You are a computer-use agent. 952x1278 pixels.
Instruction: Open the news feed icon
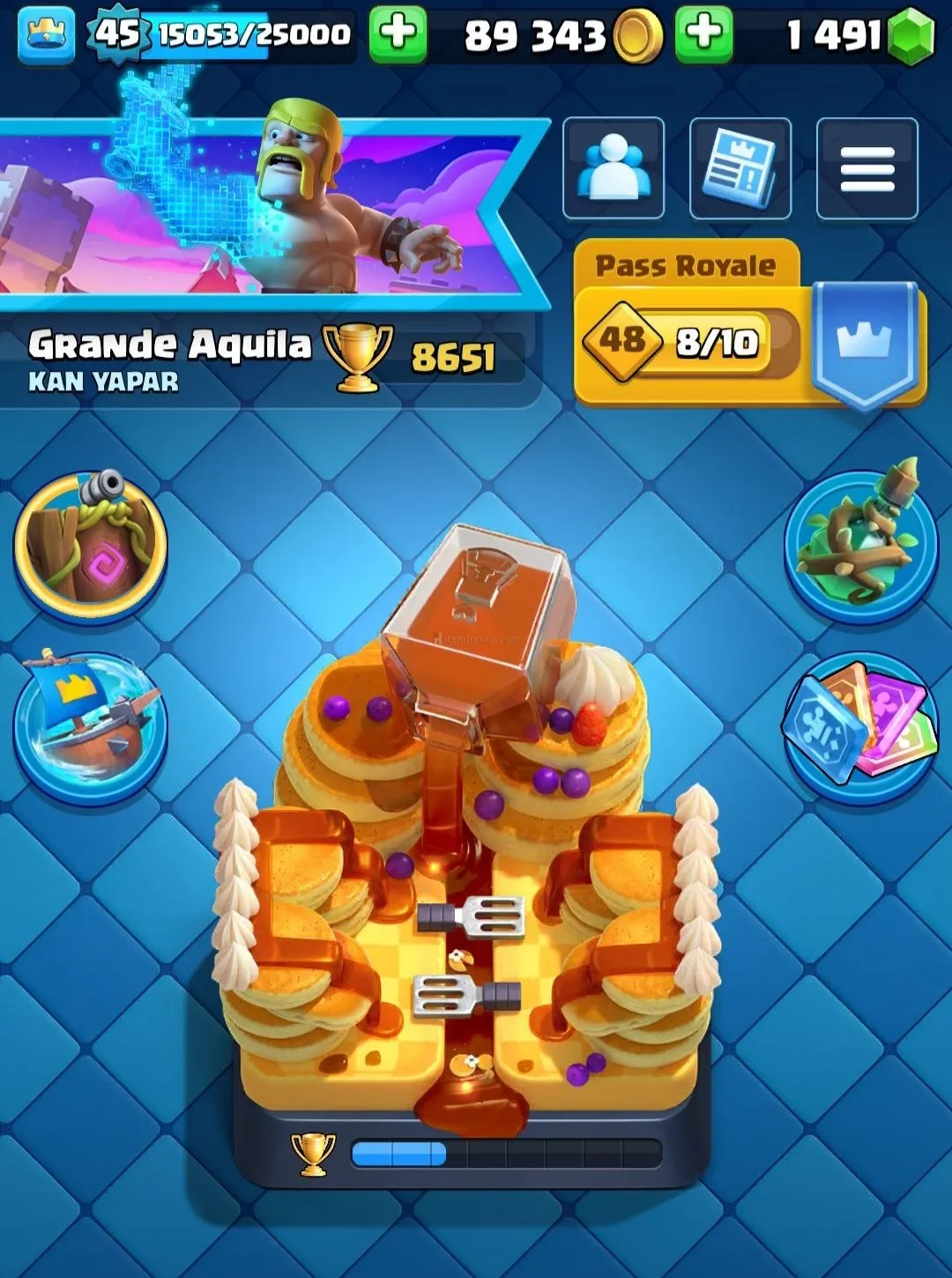(x=740, y=167)
